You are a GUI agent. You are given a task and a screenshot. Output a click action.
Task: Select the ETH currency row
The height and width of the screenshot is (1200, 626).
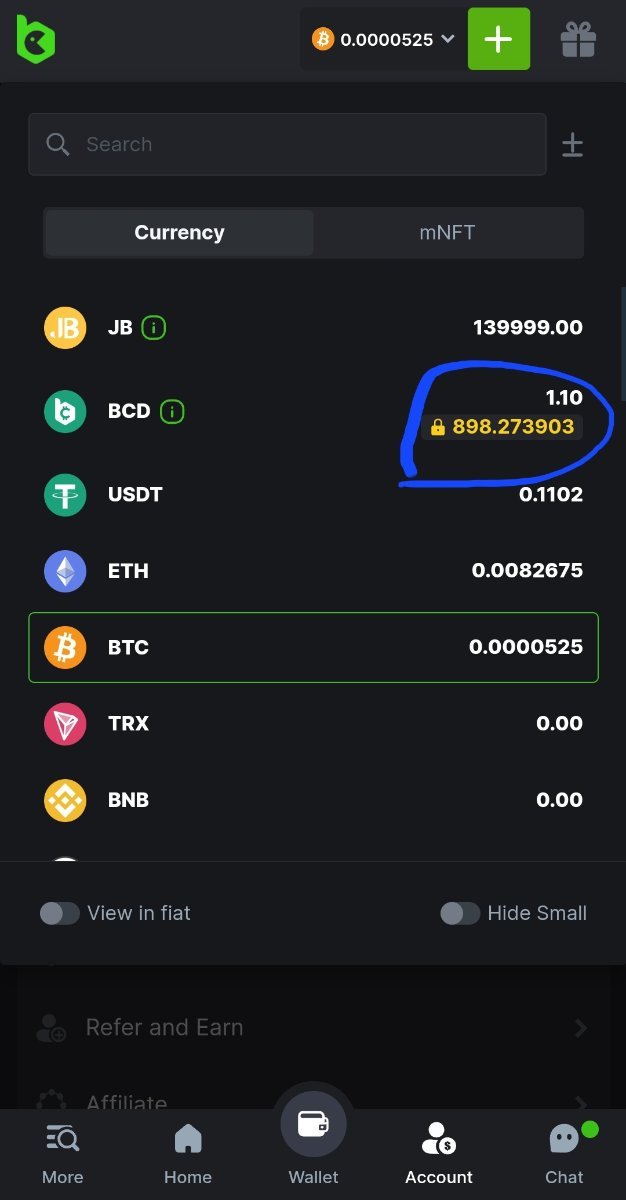tap(313, 571)
